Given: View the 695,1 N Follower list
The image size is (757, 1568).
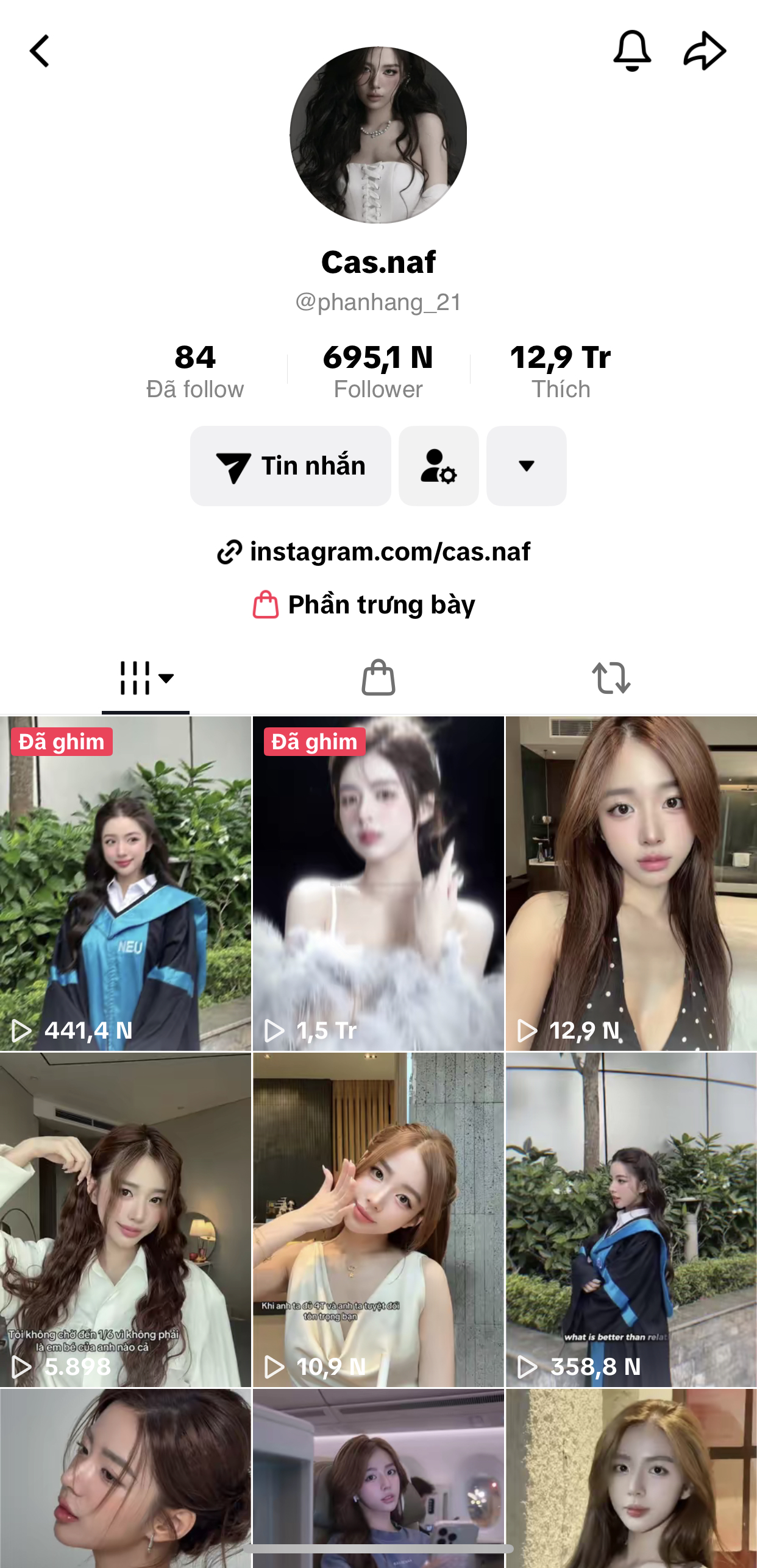Looking at the screenshot, I should pyautogui.click(x=378, y=370).
